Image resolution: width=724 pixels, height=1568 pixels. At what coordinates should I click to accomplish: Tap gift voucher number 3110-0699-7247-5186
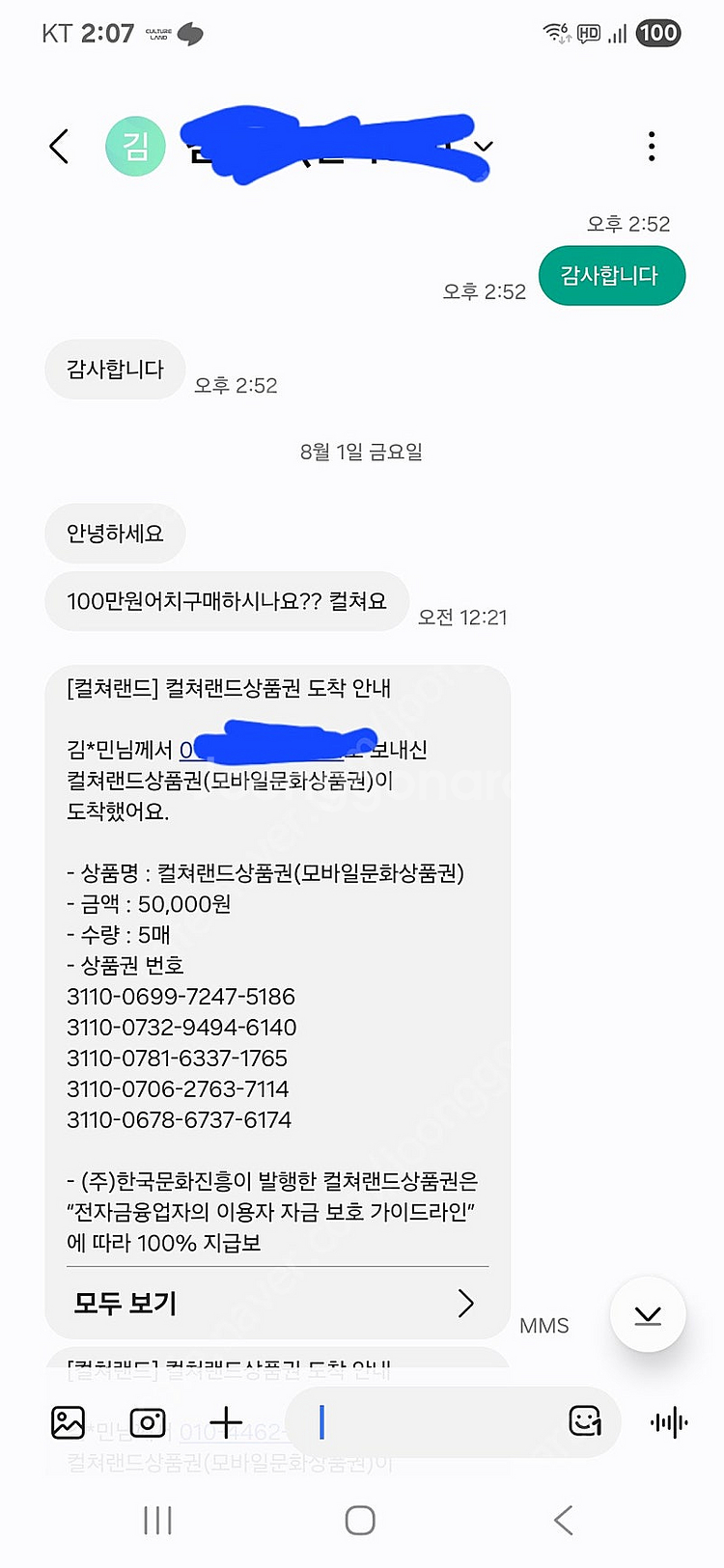(181, 997)
